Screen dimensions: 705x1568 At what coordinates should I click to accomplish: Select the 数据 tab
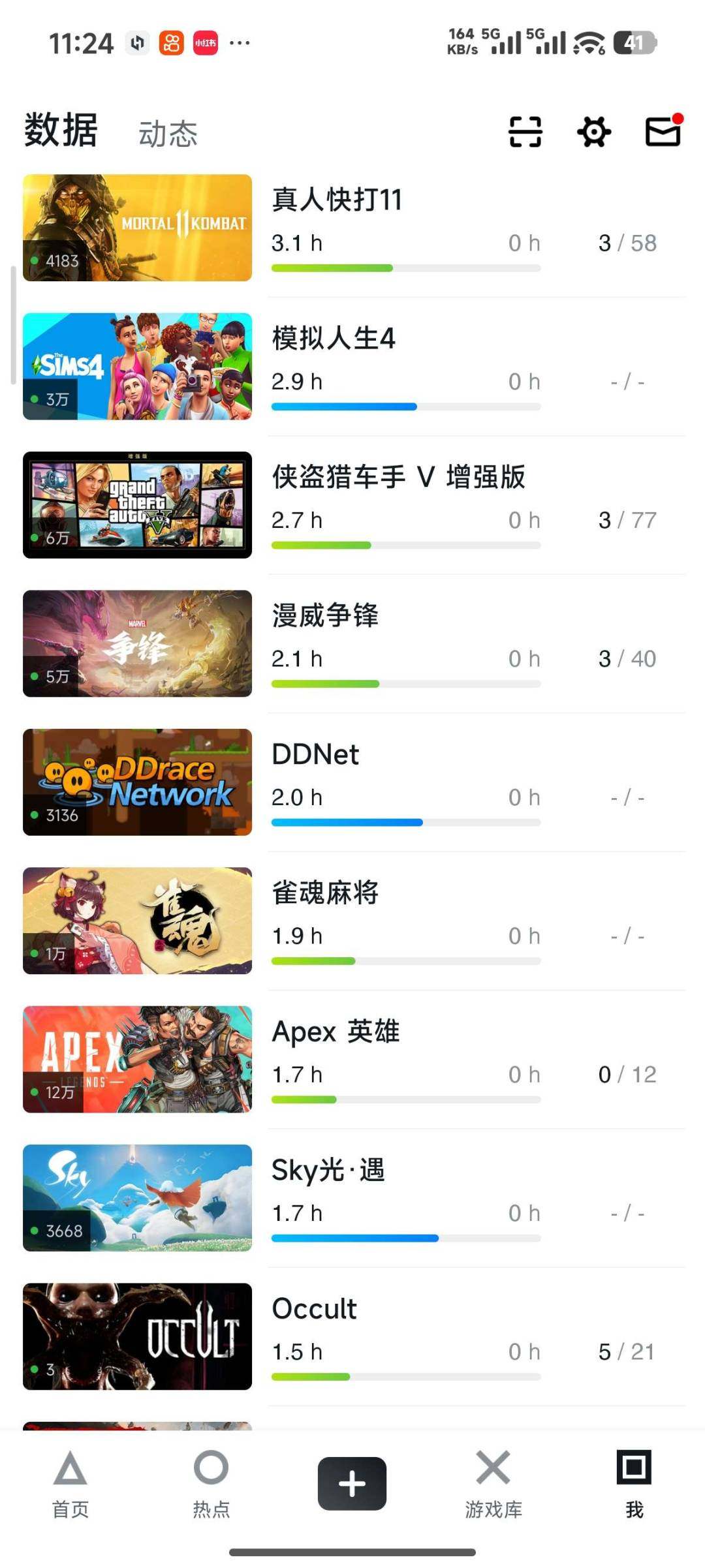[61, 130]
